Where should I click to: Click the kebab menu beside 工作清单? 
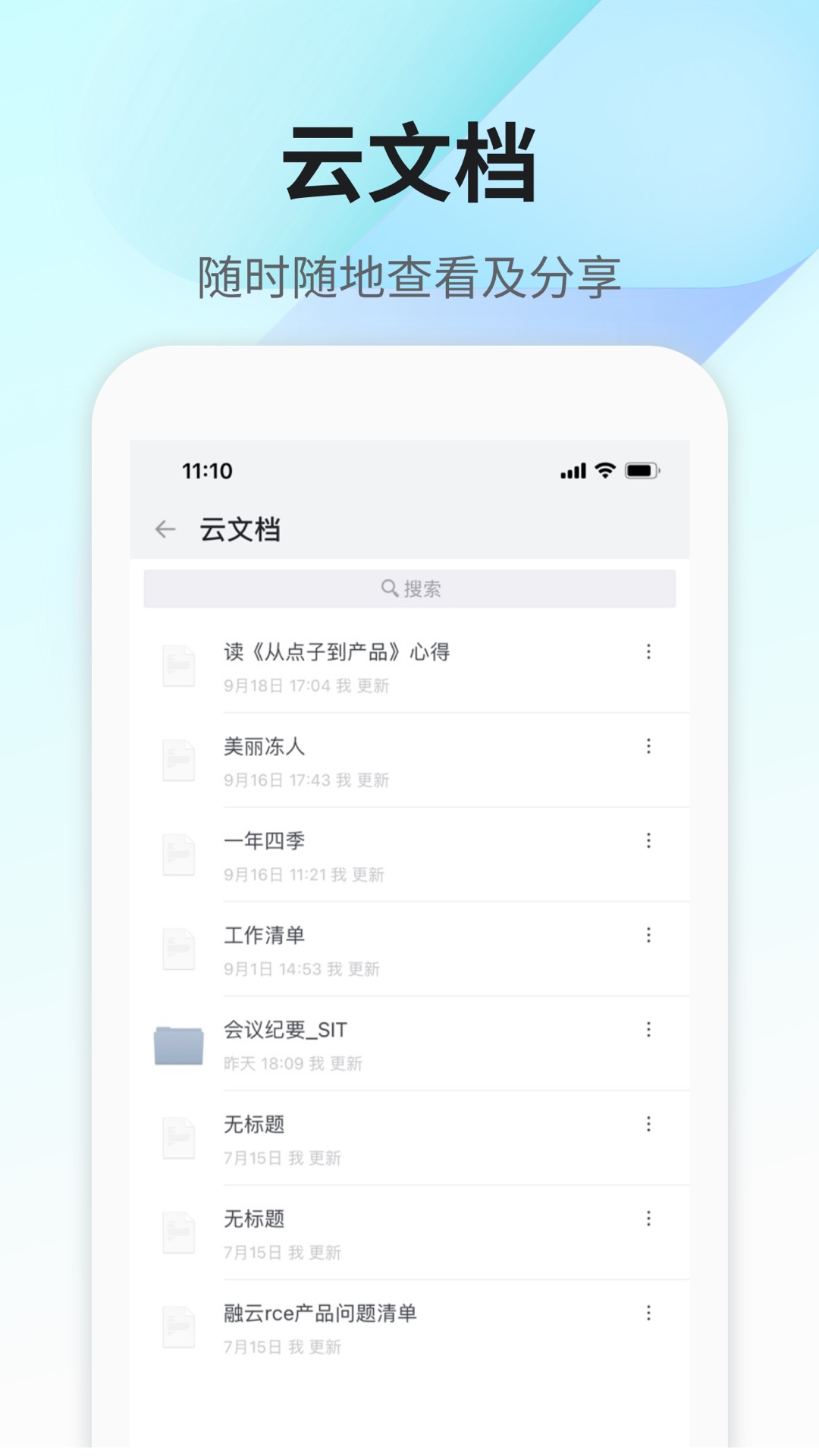(x=648, y=937)
